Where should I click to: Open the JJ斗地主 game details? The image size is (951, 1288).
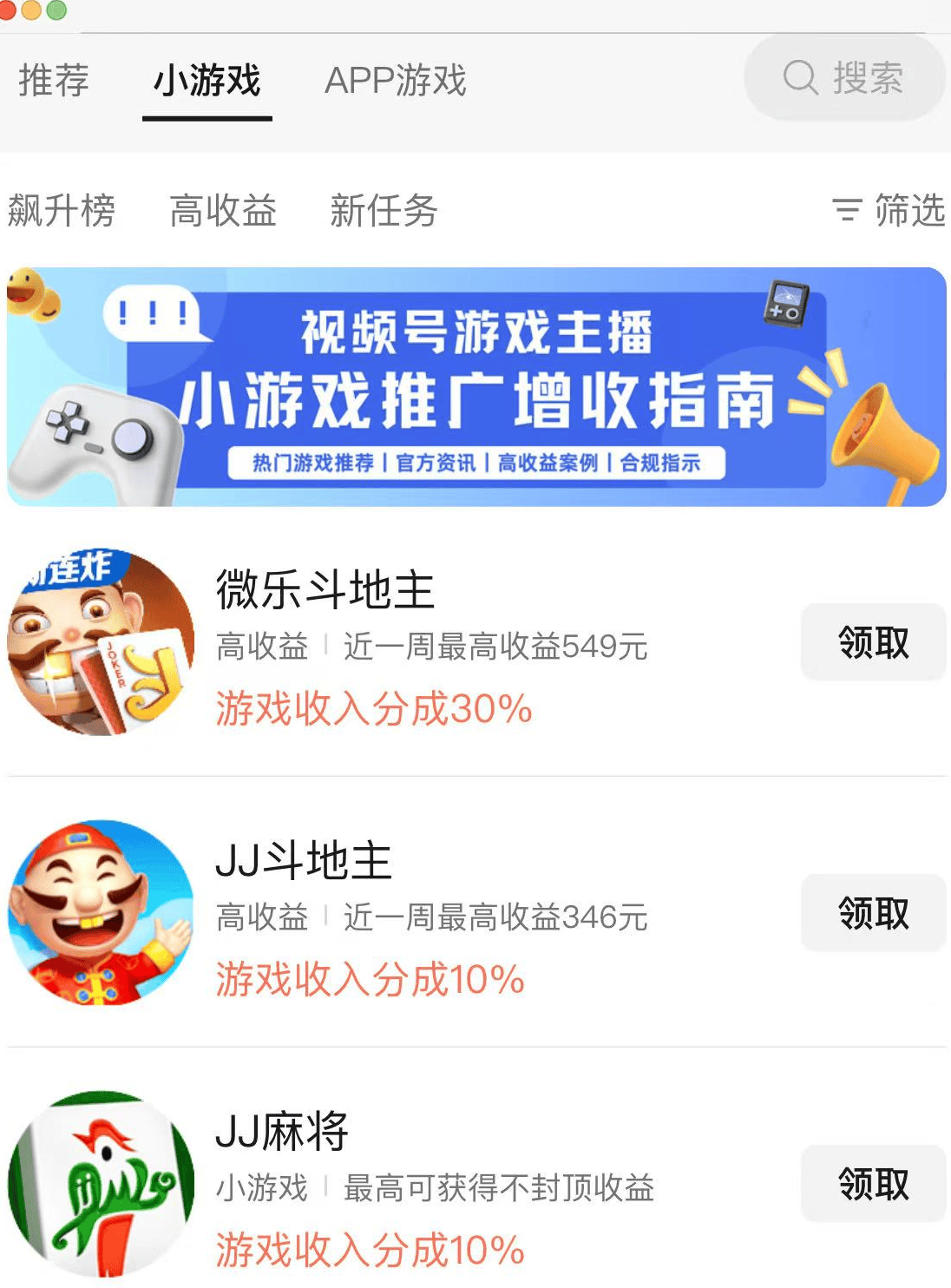(304, 861)
